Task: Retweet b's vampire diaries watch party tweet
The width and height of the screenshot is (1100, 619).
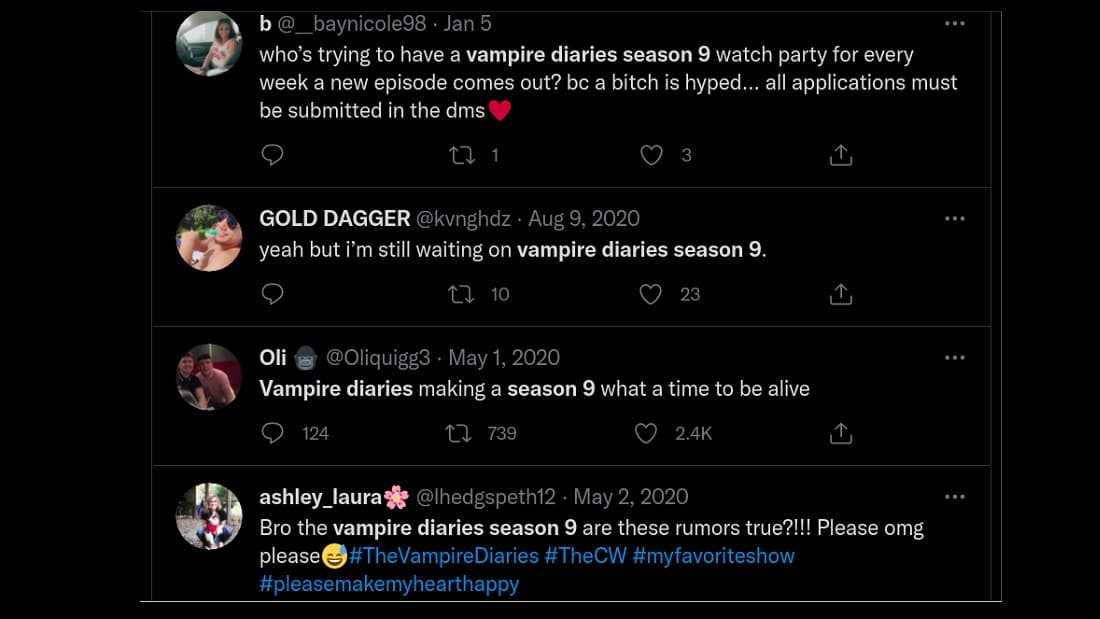Action: click(x=461, y=155)
